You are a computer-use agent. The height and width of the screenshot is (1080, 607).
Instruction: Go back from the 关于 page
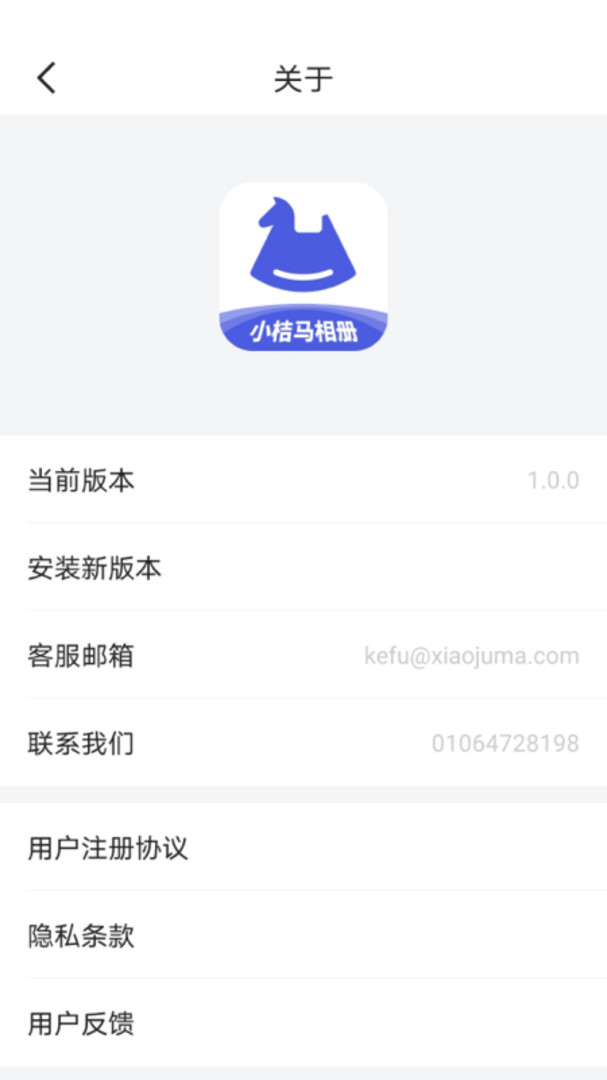[46, 77]
